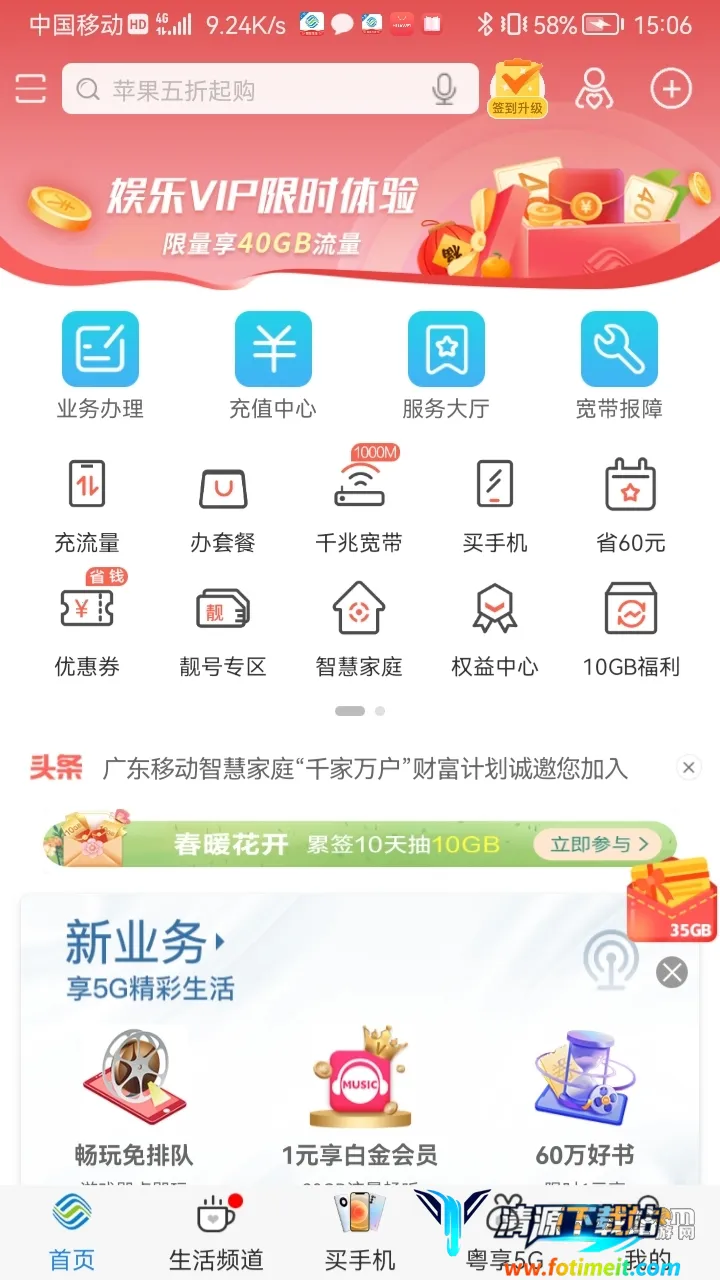Dismiss the 头条 news bar

point(688,768)
